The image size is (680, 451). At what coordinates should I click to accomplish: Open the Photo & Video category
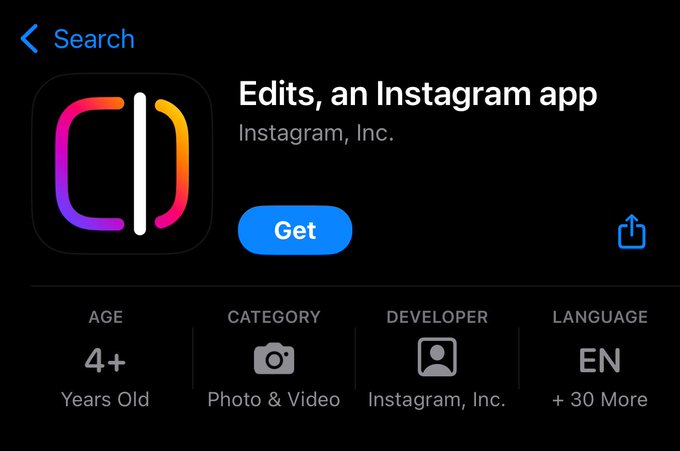[x=273, y=360]
